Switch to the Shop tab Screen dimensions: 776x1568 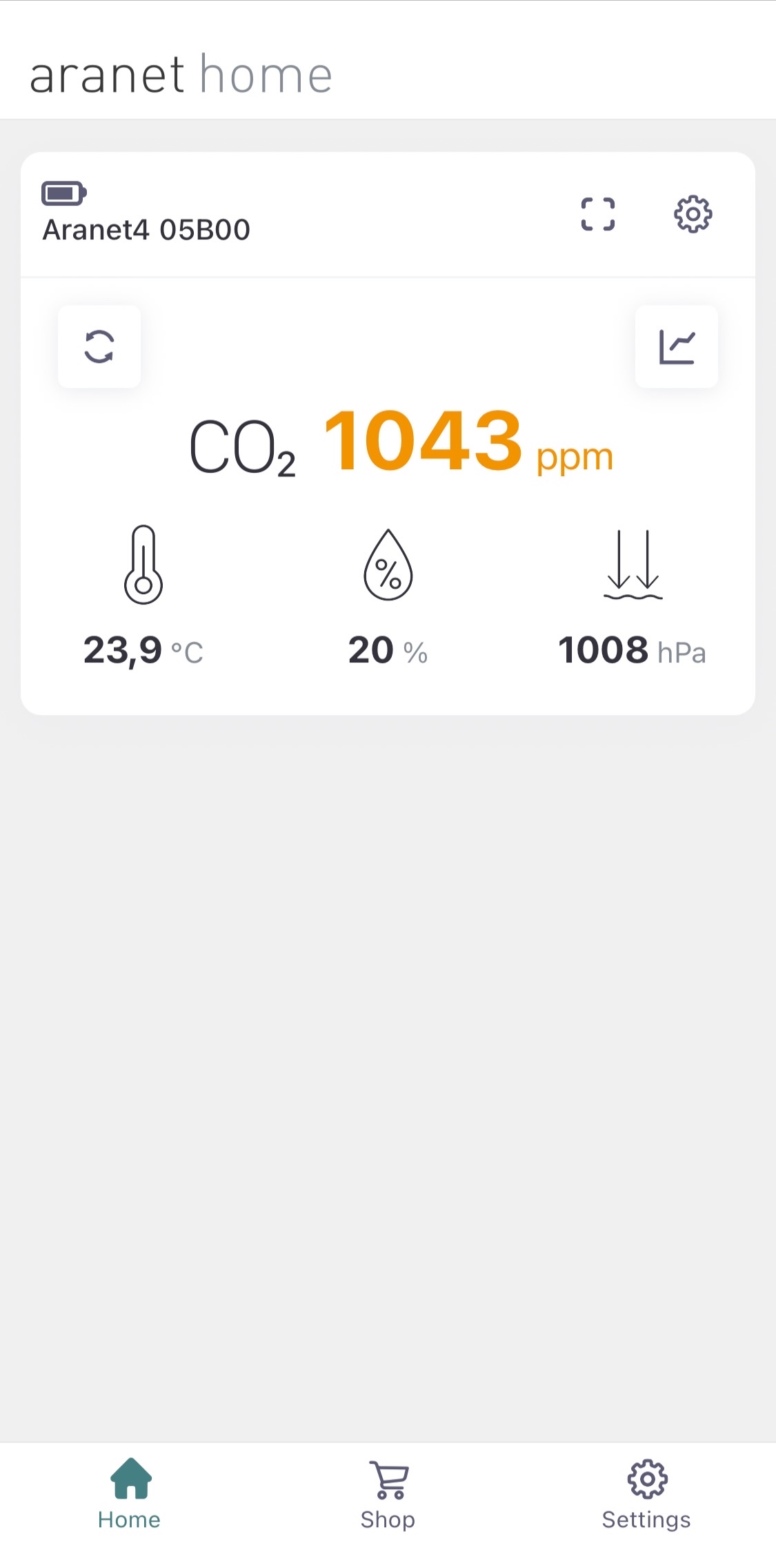pyautogui.click(x=388, y=1495)
